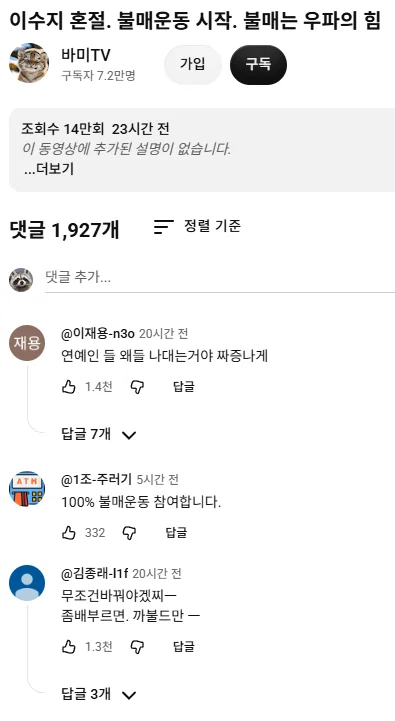Tap the 가입 join button
This screenshot has width=395, height=721.
coord(193,64)
